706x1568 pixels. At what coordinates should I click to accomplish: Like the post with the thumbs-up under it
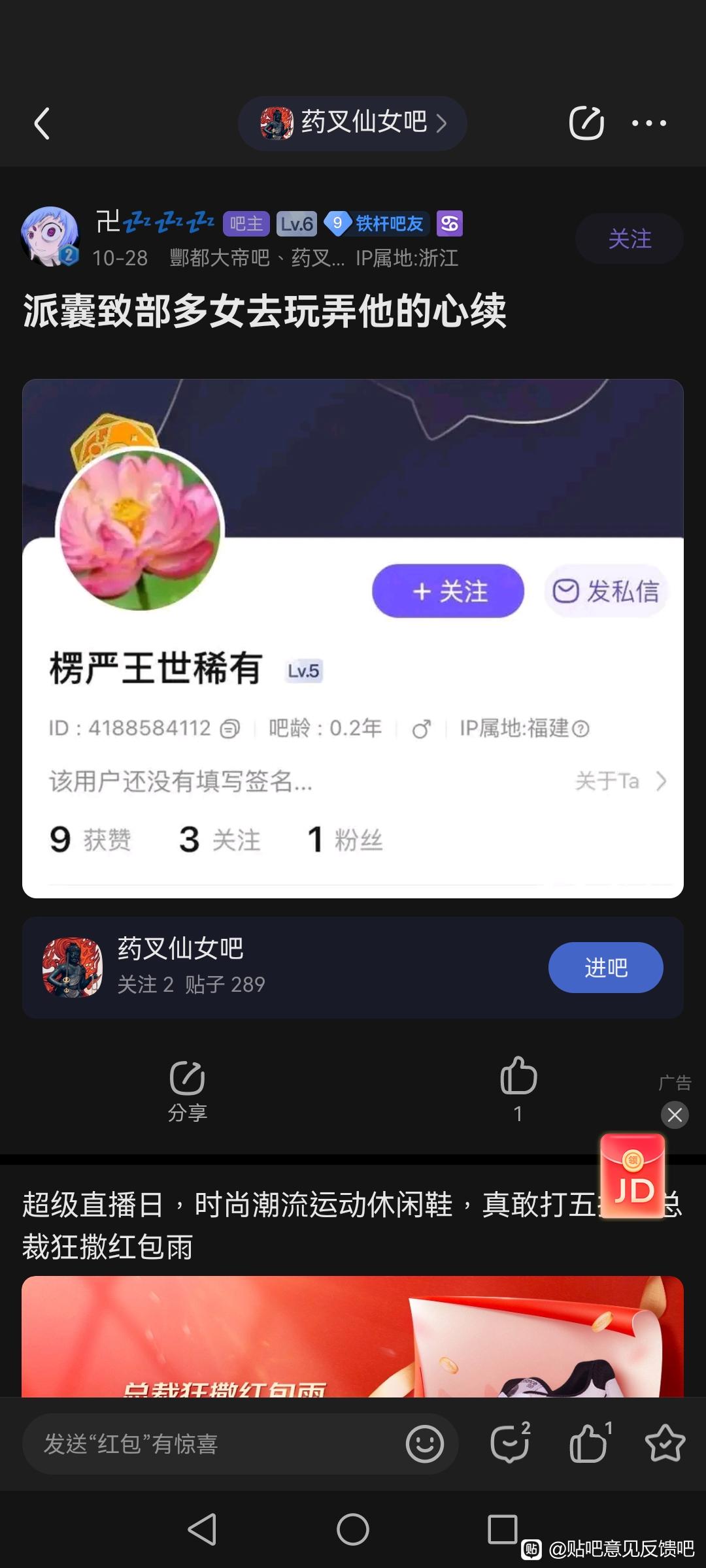(518, 1088)
